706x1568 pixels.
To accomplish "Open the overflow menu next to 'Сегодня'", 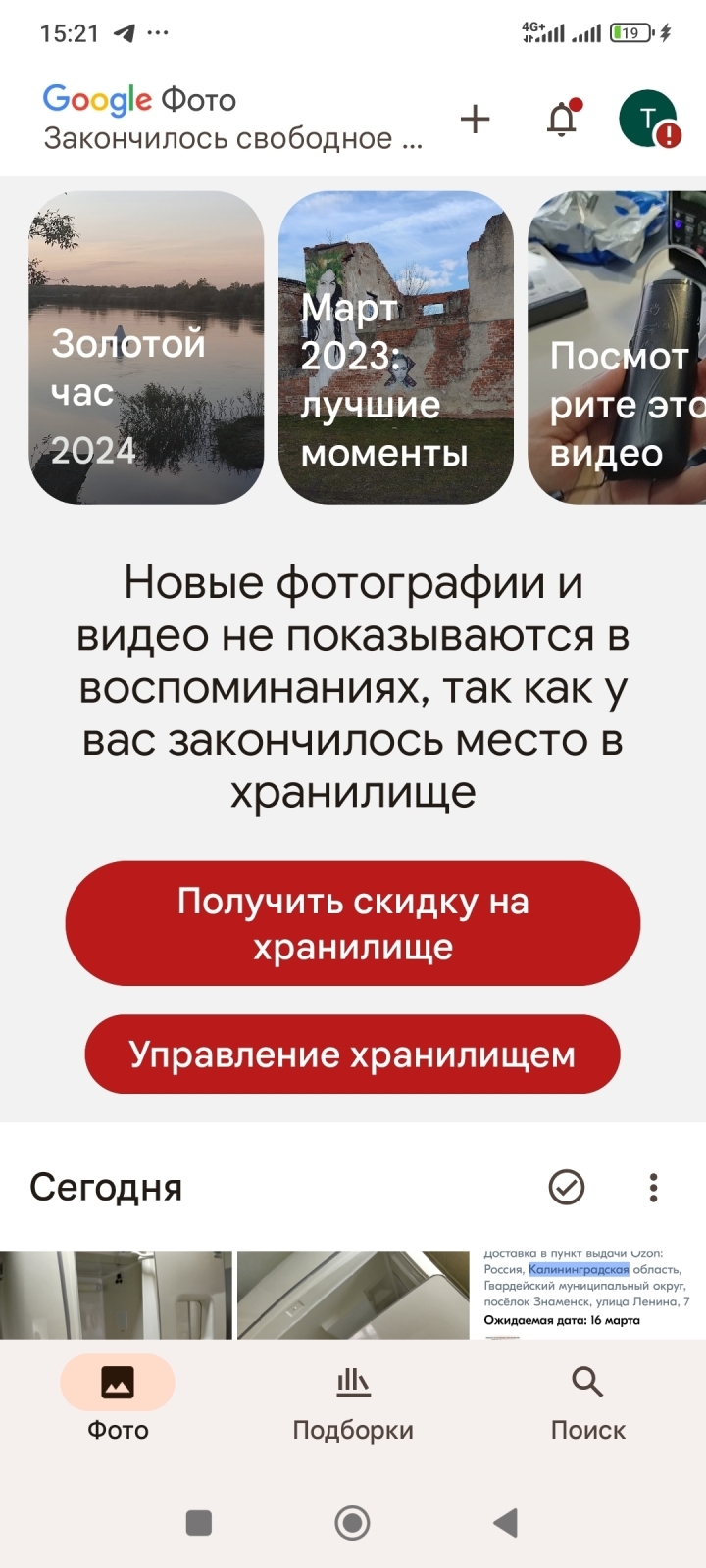I will (653, 1187).
